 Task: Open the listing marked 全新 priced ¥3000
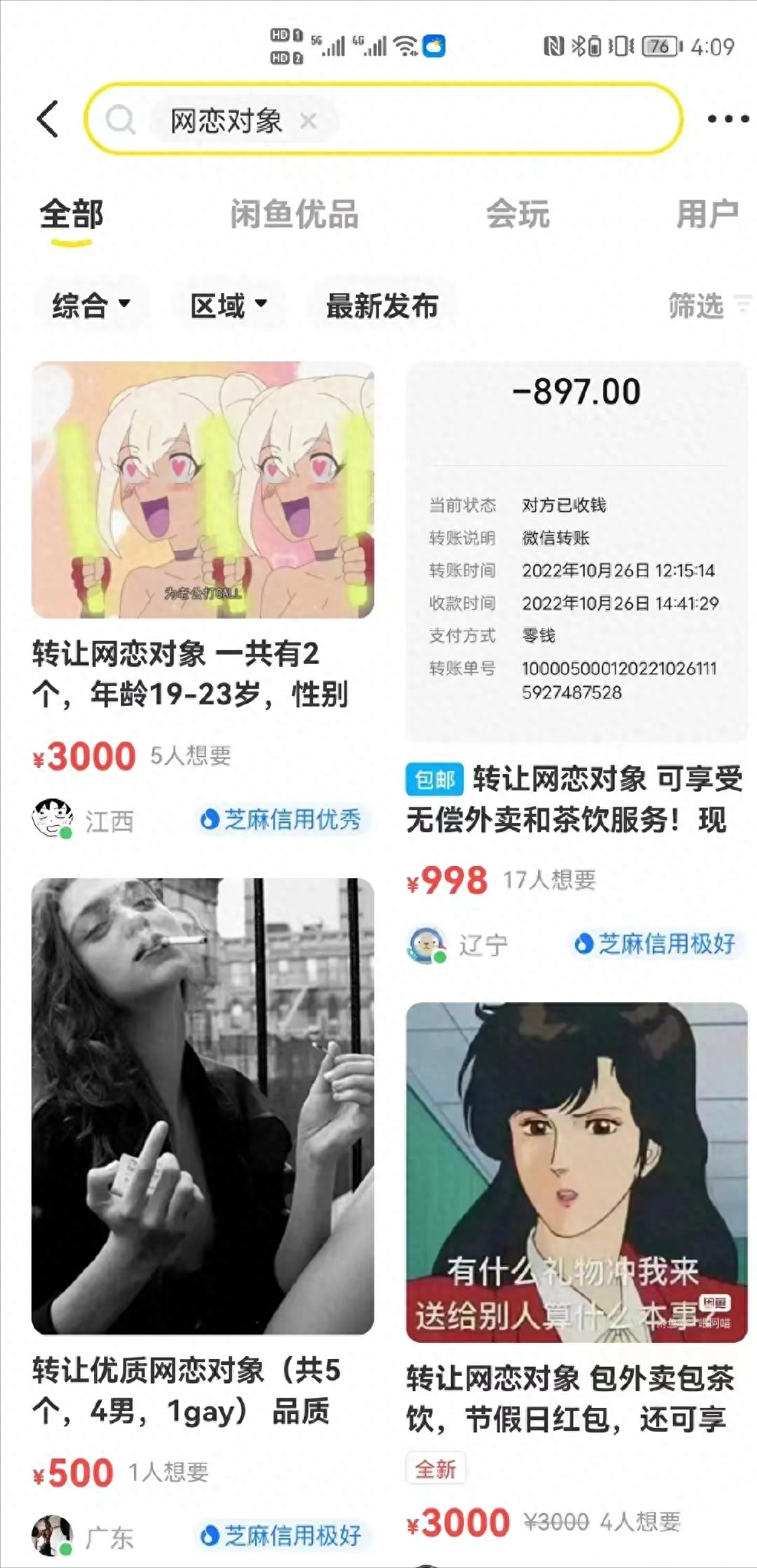point(576,1171)
